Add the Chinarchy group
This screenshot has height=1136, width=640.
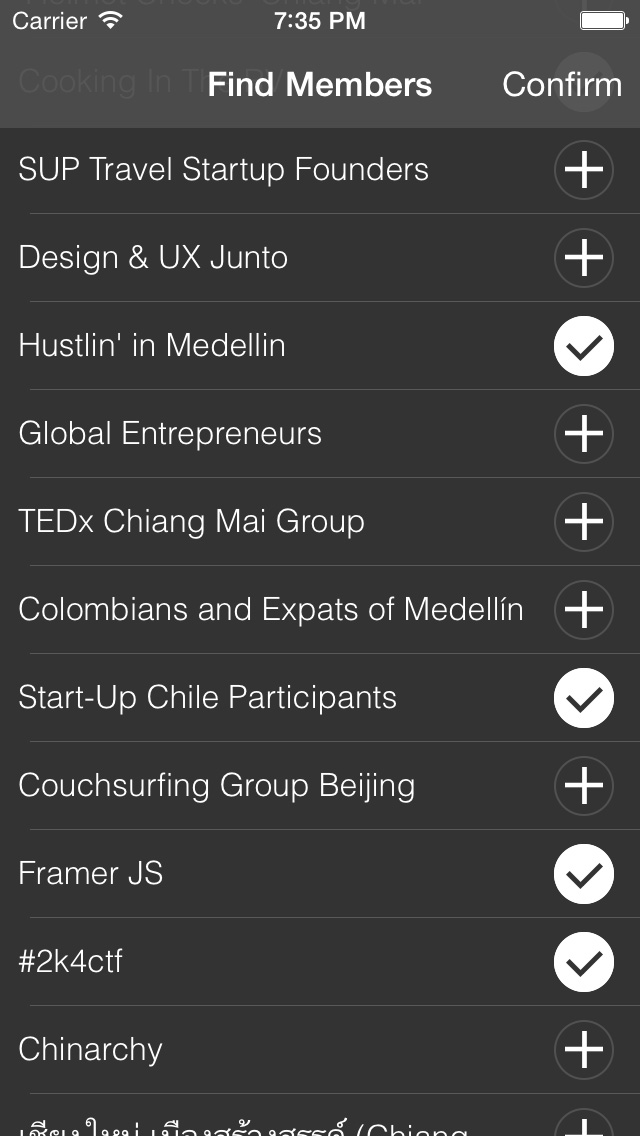[x=584, y=1050]
